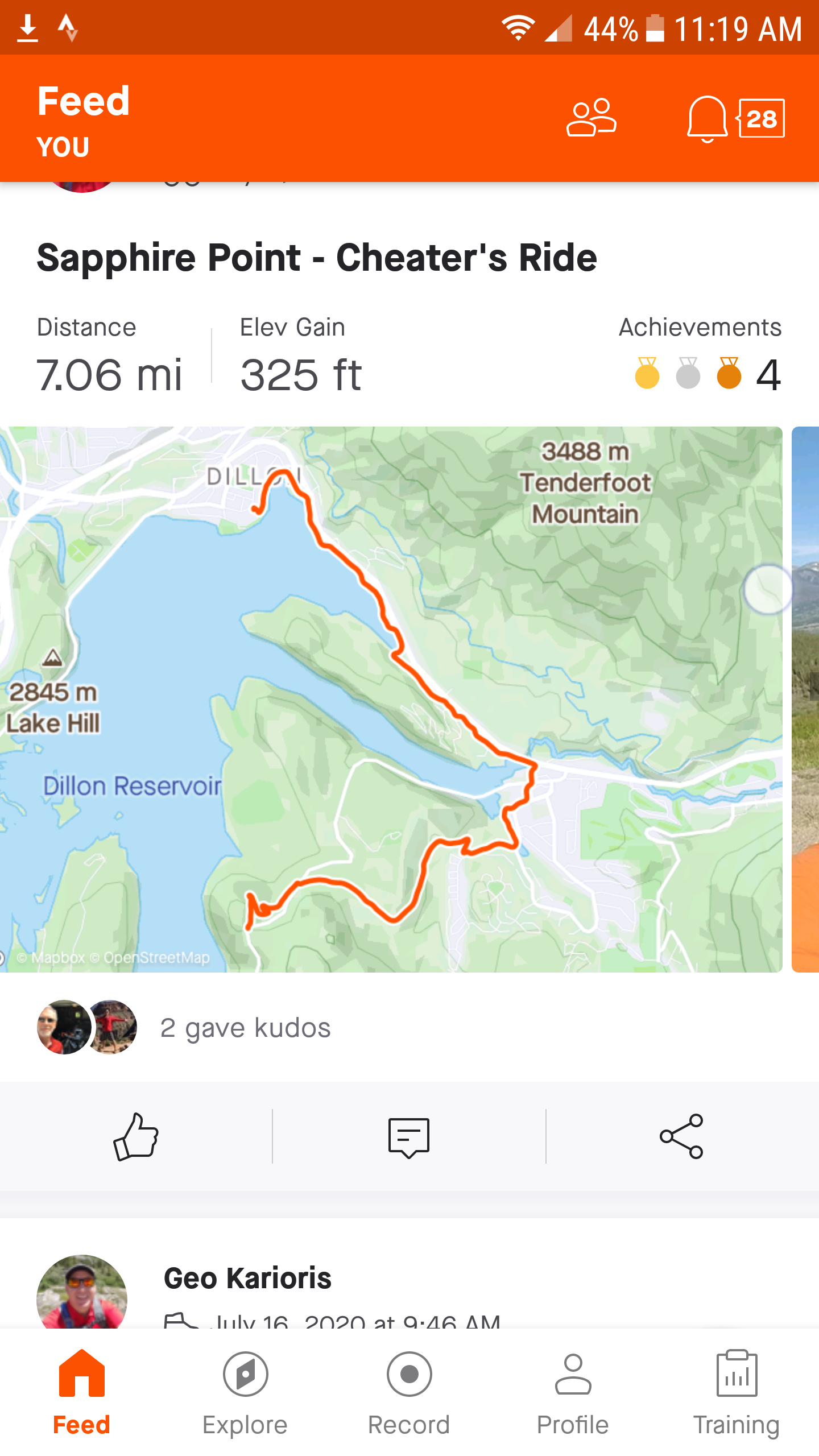Switch to the Training tab

coord(737,1392)
